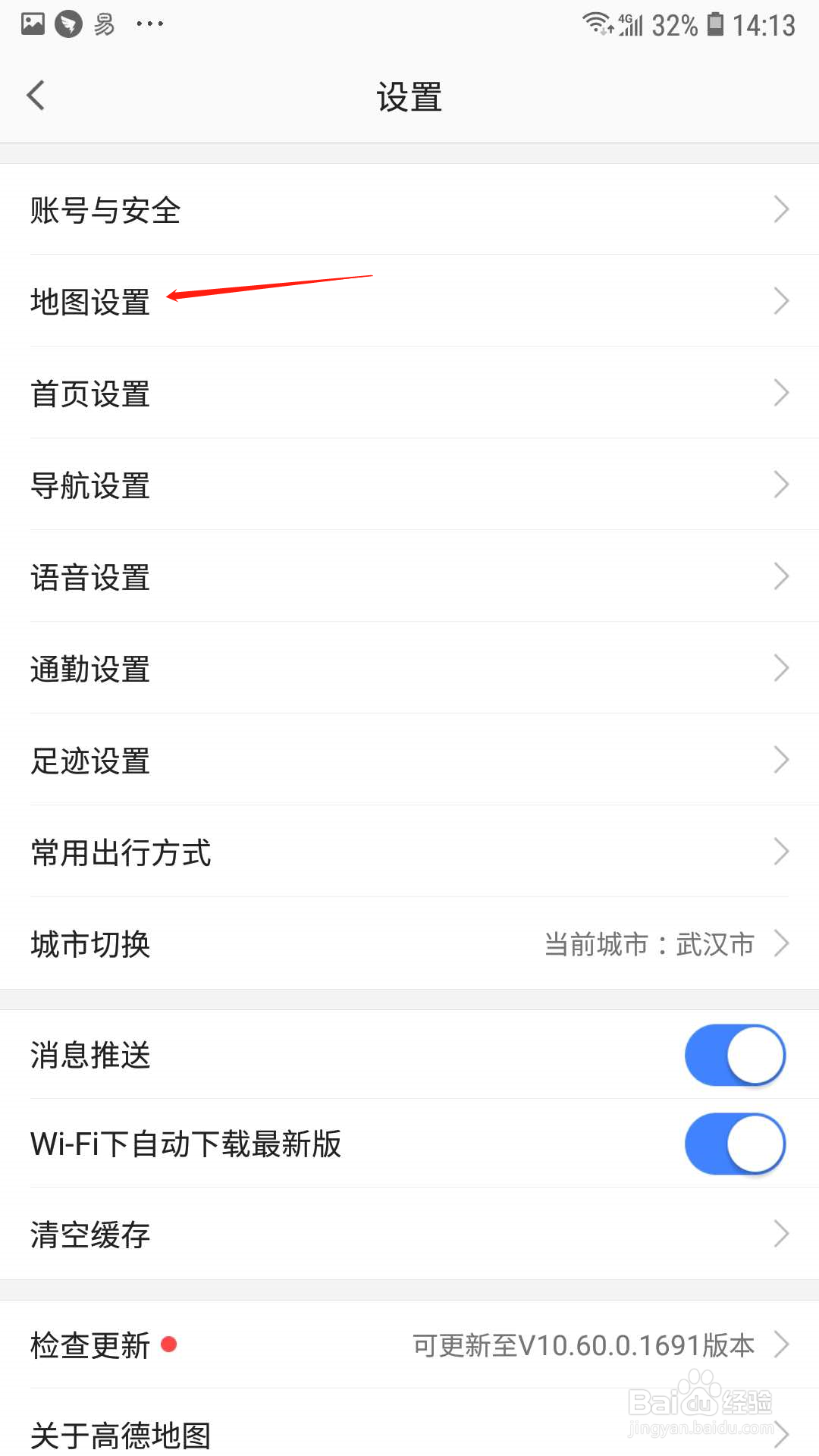Turn off Wi-Fi下自动下载最新版

734,1144
